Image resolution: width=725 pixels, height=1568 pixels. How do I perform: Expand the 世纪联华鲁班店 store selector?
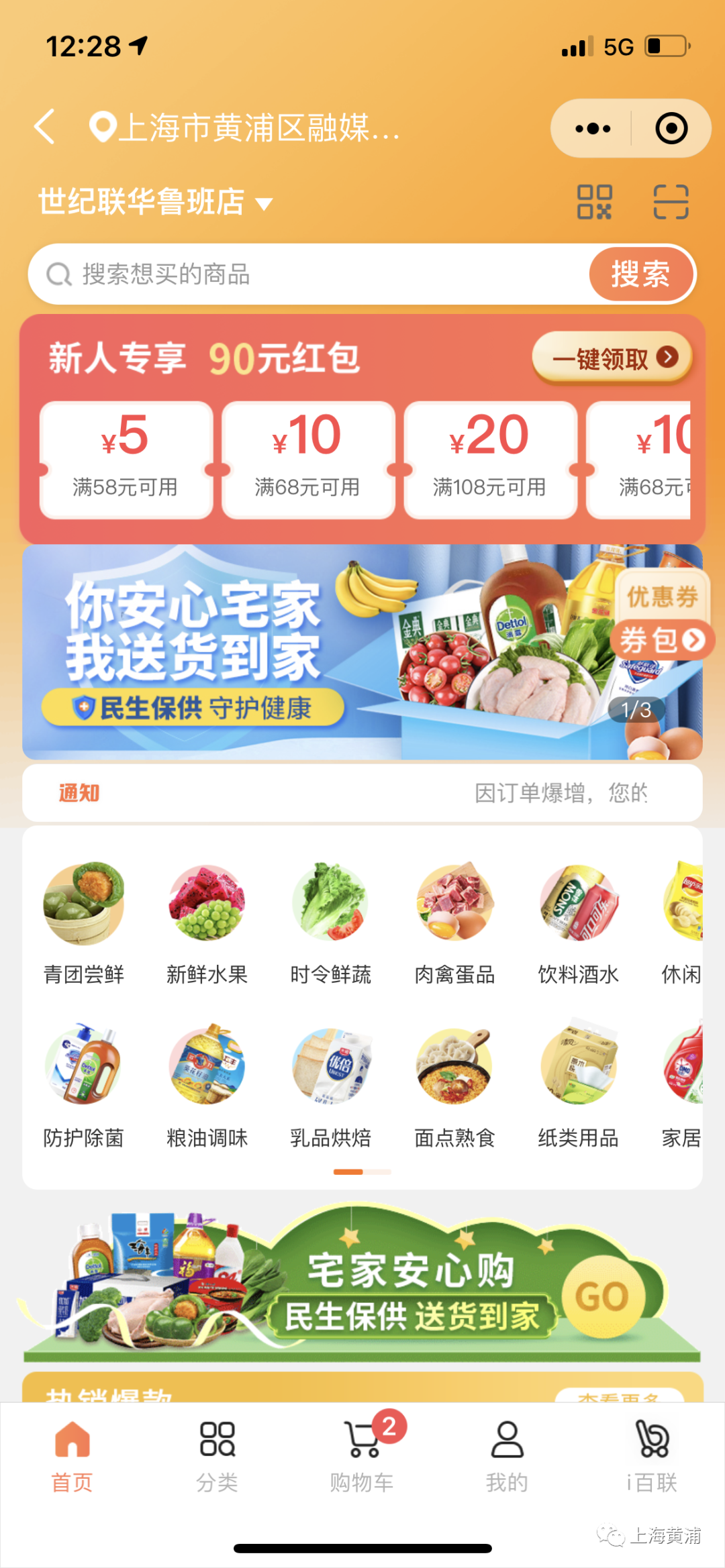pos(155,202)
